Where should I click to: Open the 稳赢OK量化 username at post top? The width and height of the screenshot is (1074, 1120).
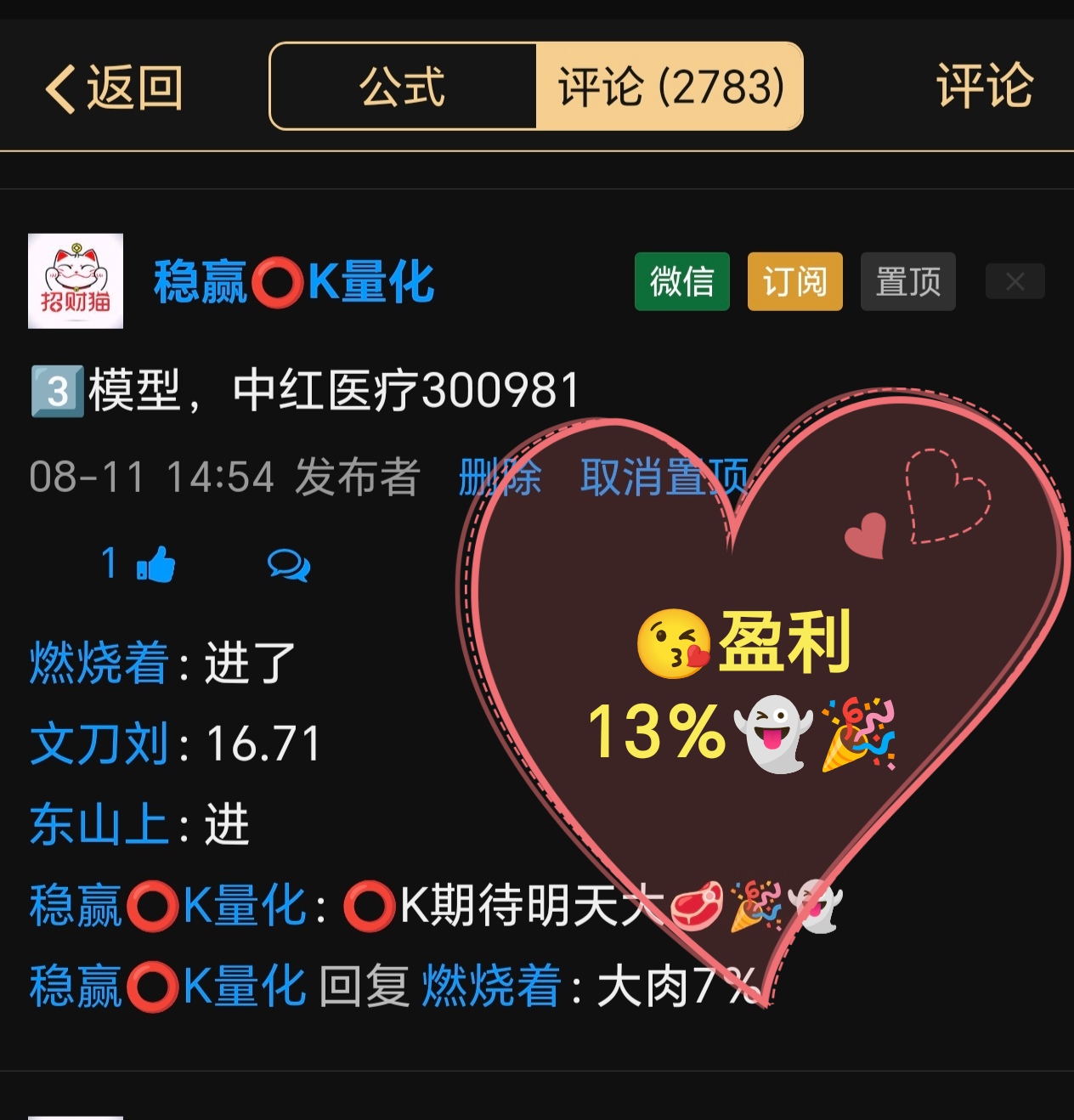[294, 282]
